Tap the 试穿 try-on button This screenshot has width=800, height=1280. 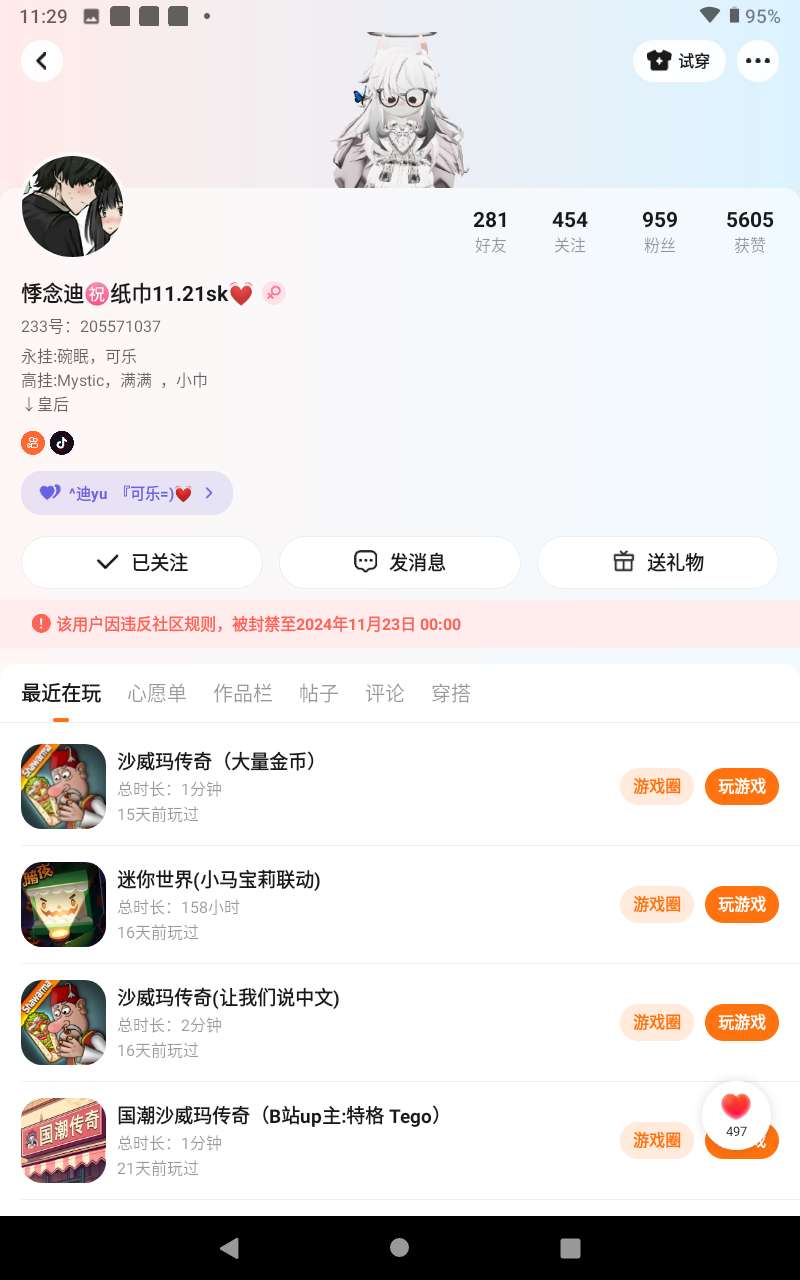(x=679, y=61)
